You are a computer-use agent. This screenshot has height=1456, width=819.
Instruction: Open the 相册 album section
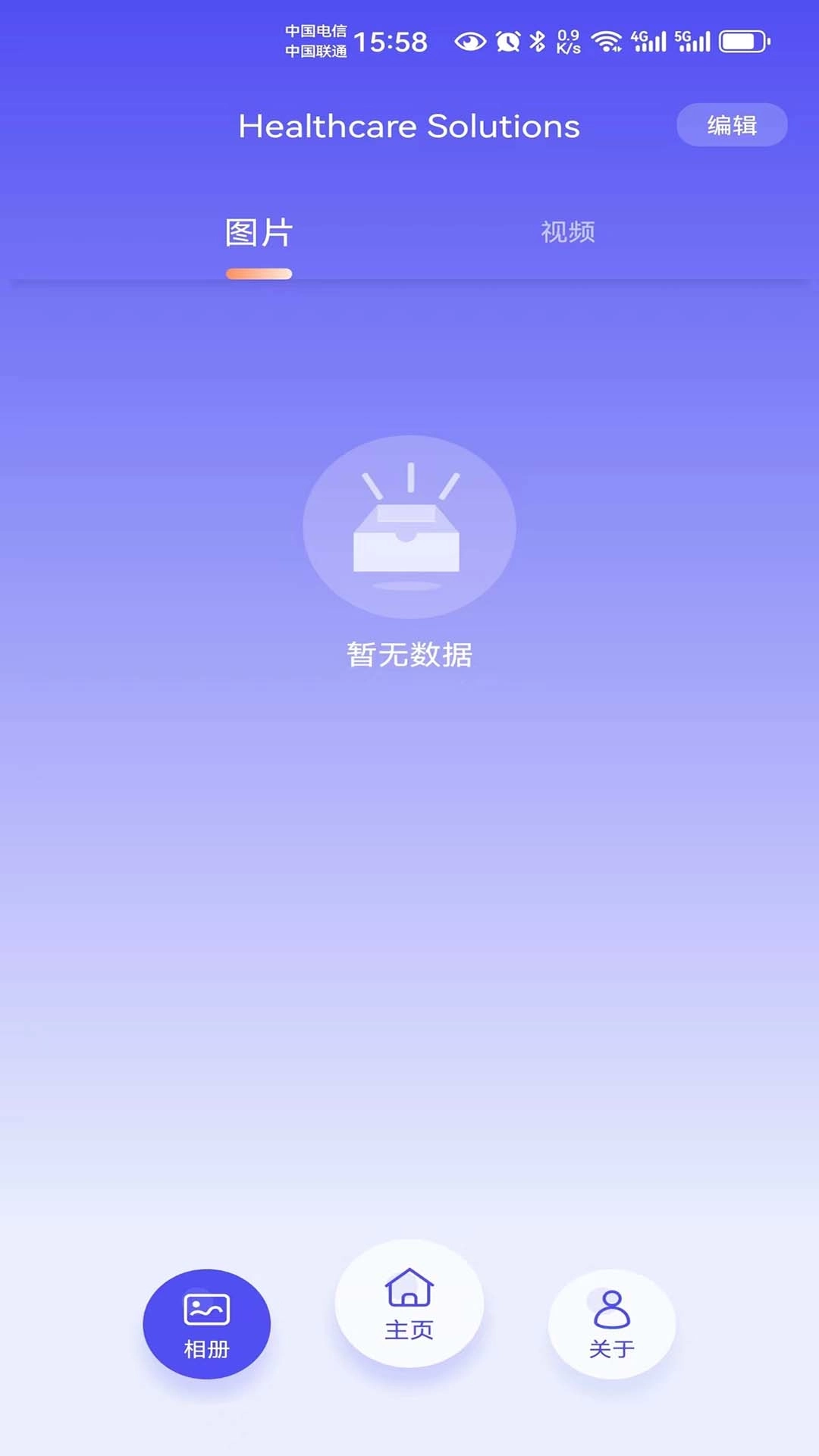206,1323
